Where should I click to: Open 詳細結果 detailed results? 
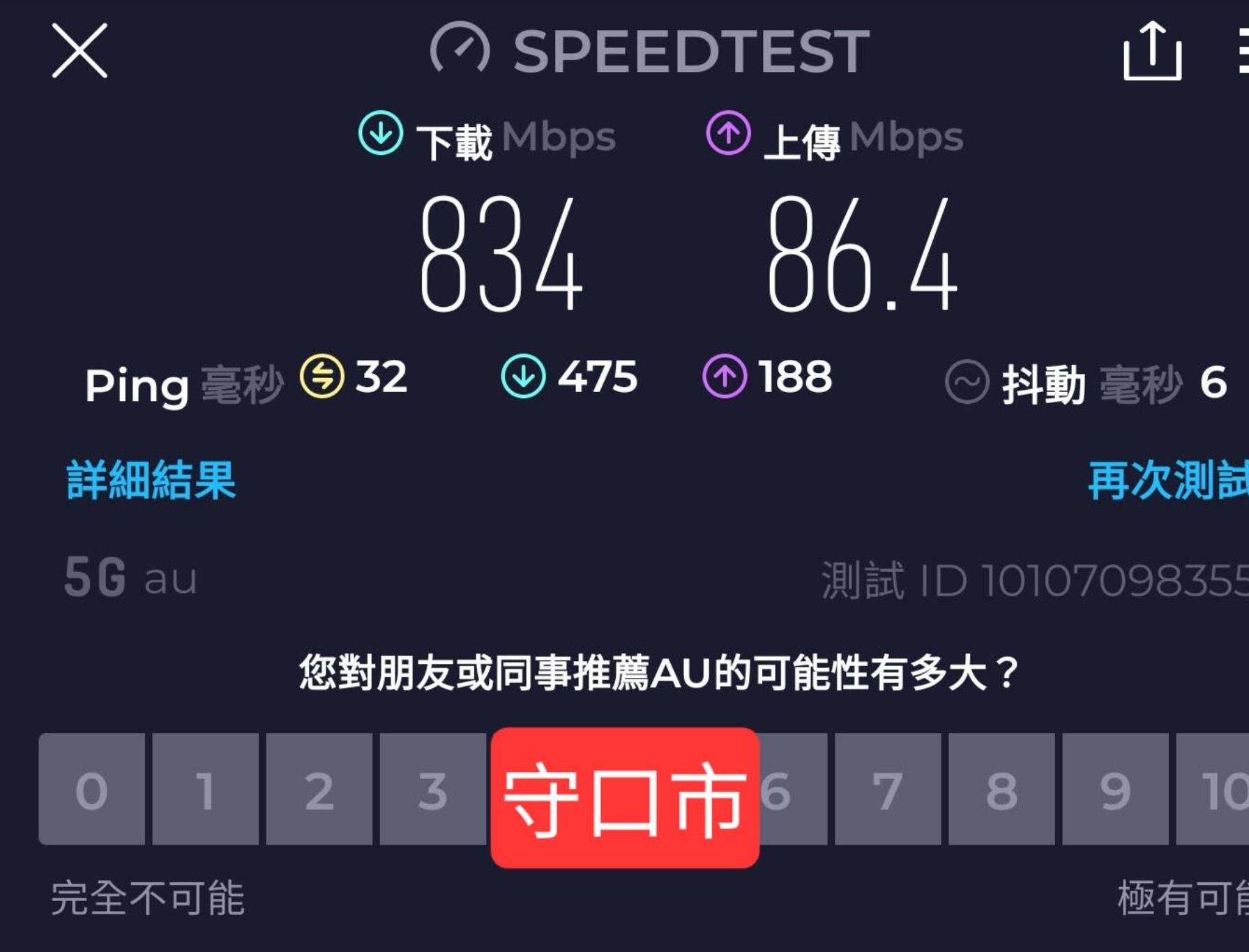point(151,480)
